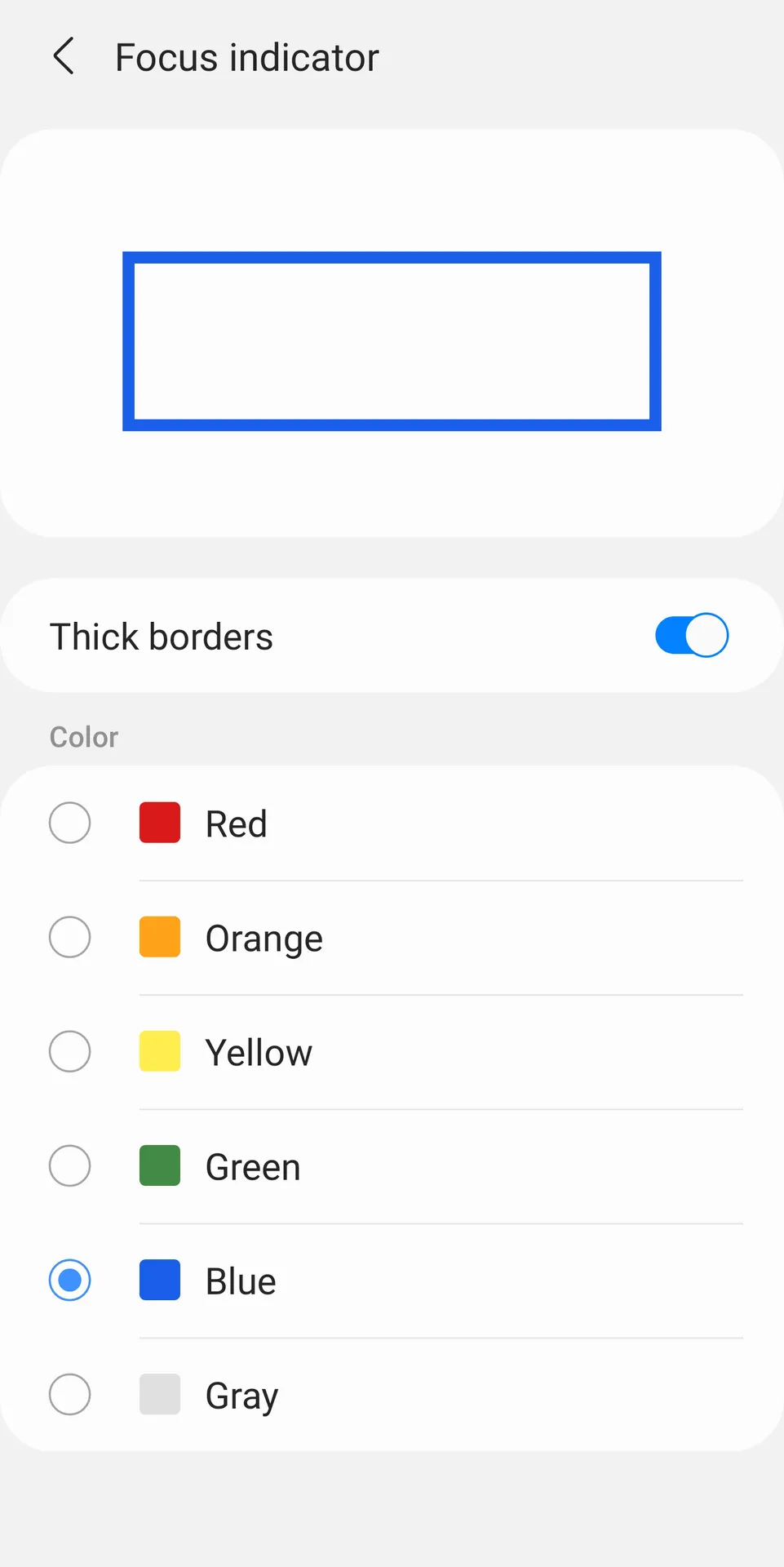Switch the indicator color to Gray
This screenshot has height=1567, width=784.
click(392, 1395)
